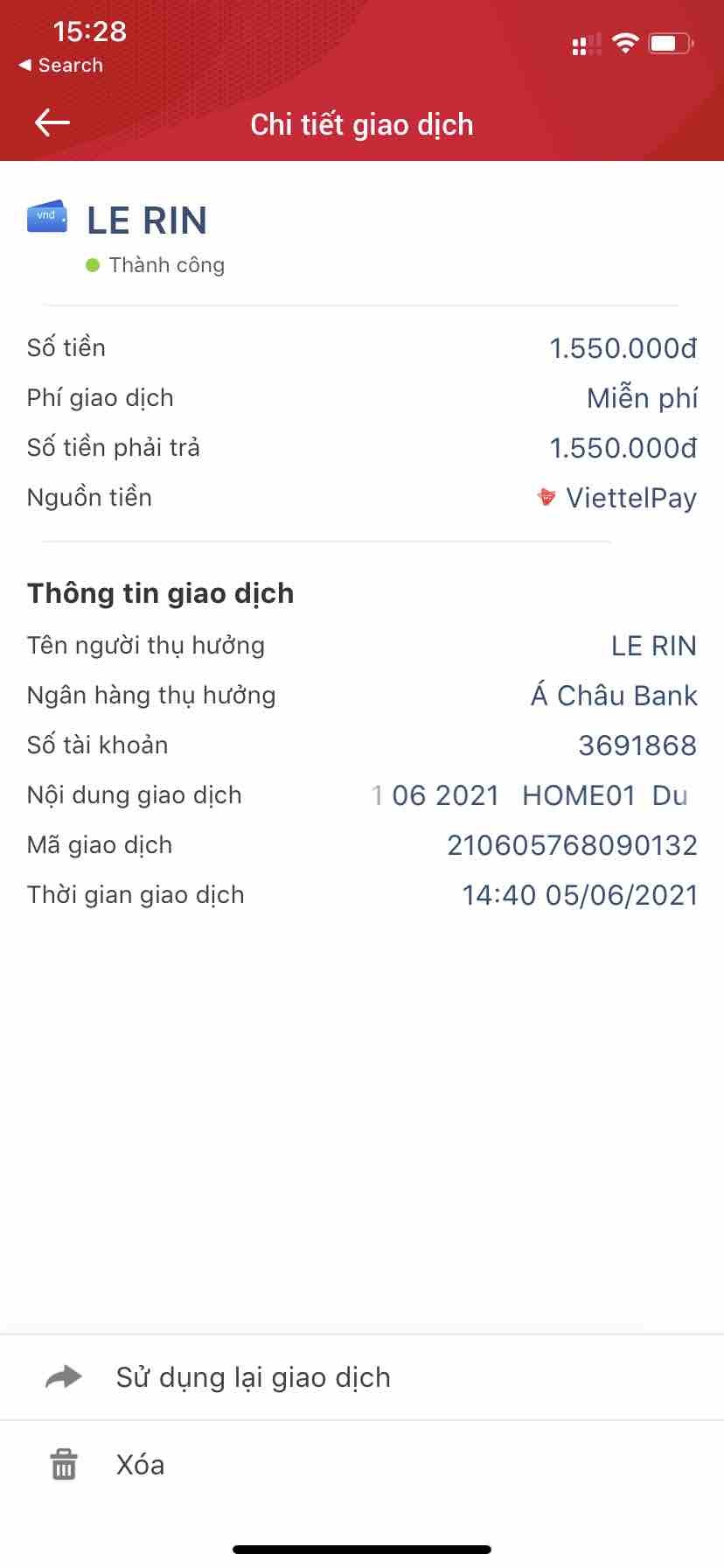Delete this transaction with 'Xóa'

click(140, 1465)
